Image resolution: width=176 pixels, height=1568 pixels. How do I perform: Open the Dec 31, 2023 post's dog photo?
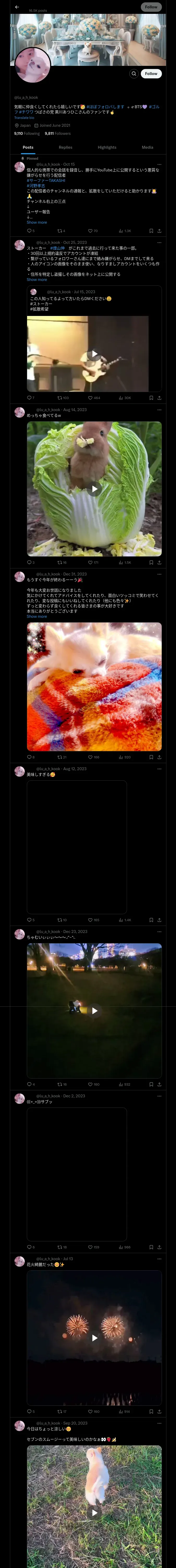94,686
